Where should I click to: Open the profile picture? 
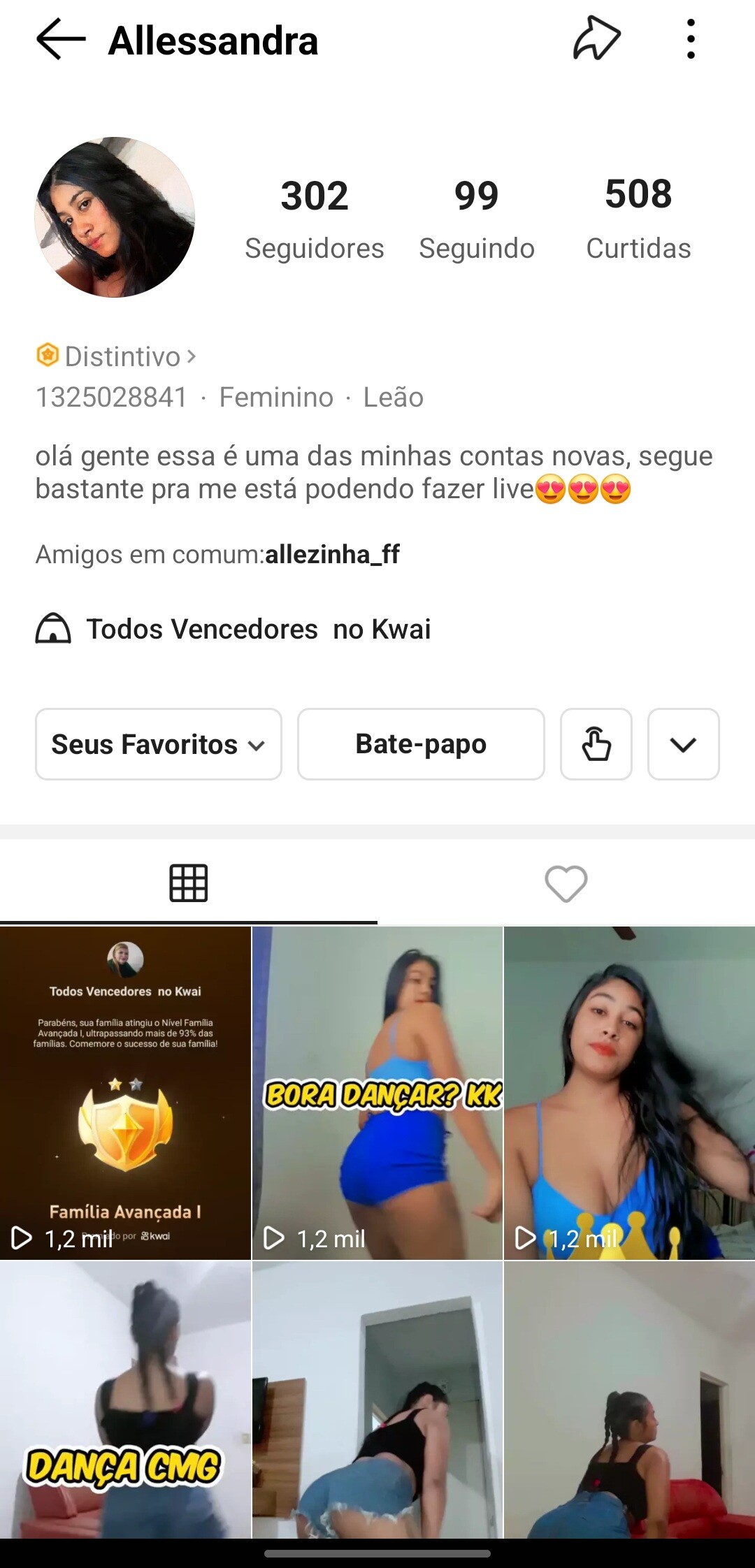tap(115, 217)
